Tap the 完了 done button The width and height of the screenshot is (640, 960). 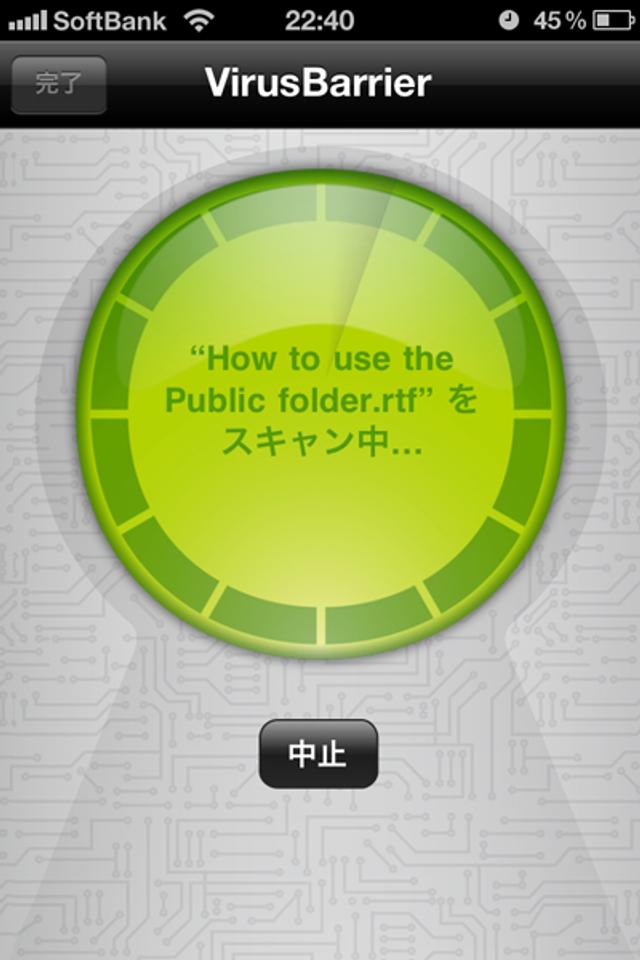pyautogui.click(x=58, y=84)
